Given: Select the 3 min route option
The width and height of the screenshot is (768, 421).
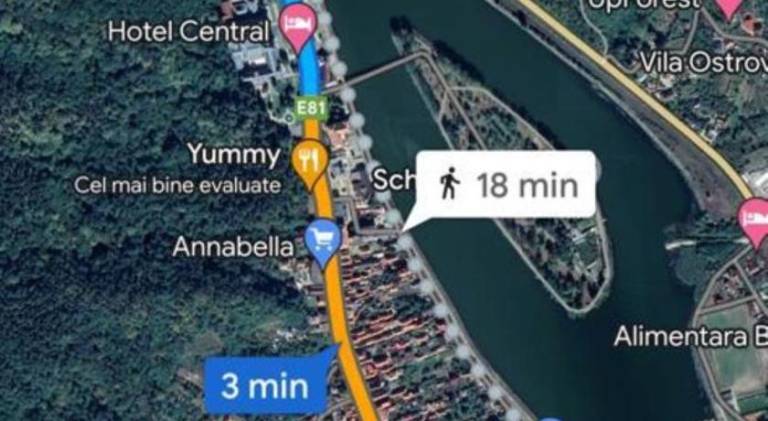Looking at the screenshot, I should [x=265, y=386].
